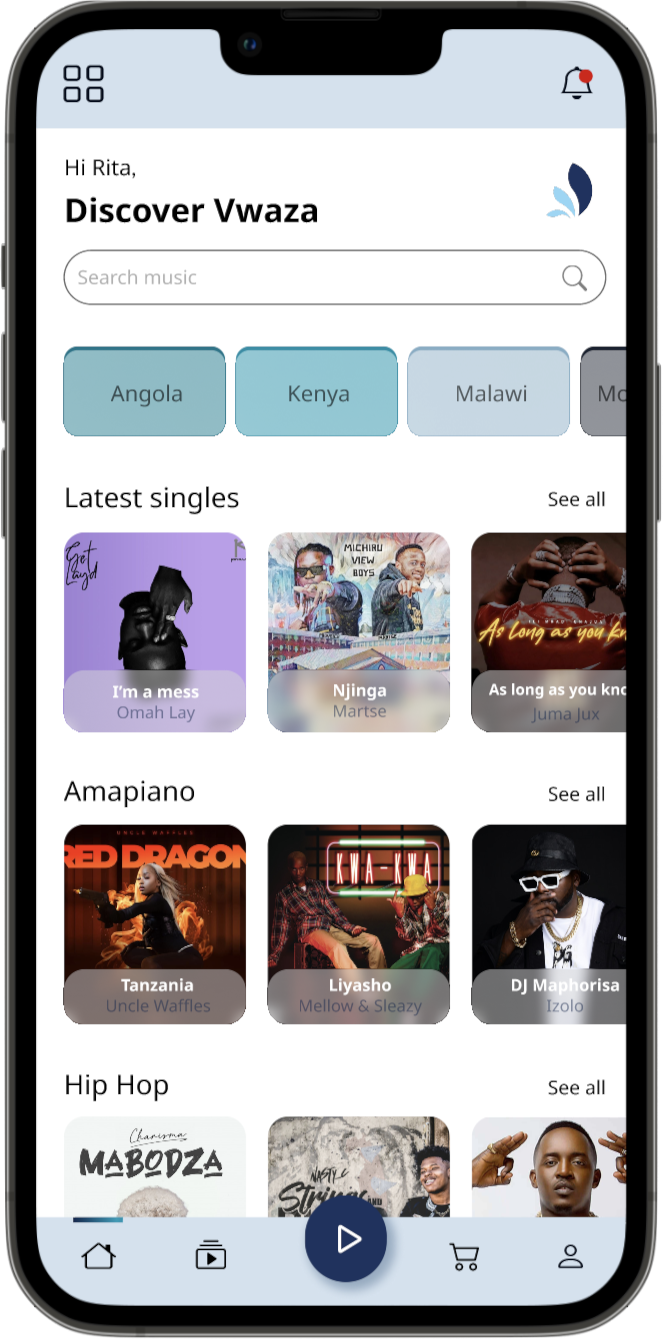Open the Mabodza hip hop card

coord(155,1166)
